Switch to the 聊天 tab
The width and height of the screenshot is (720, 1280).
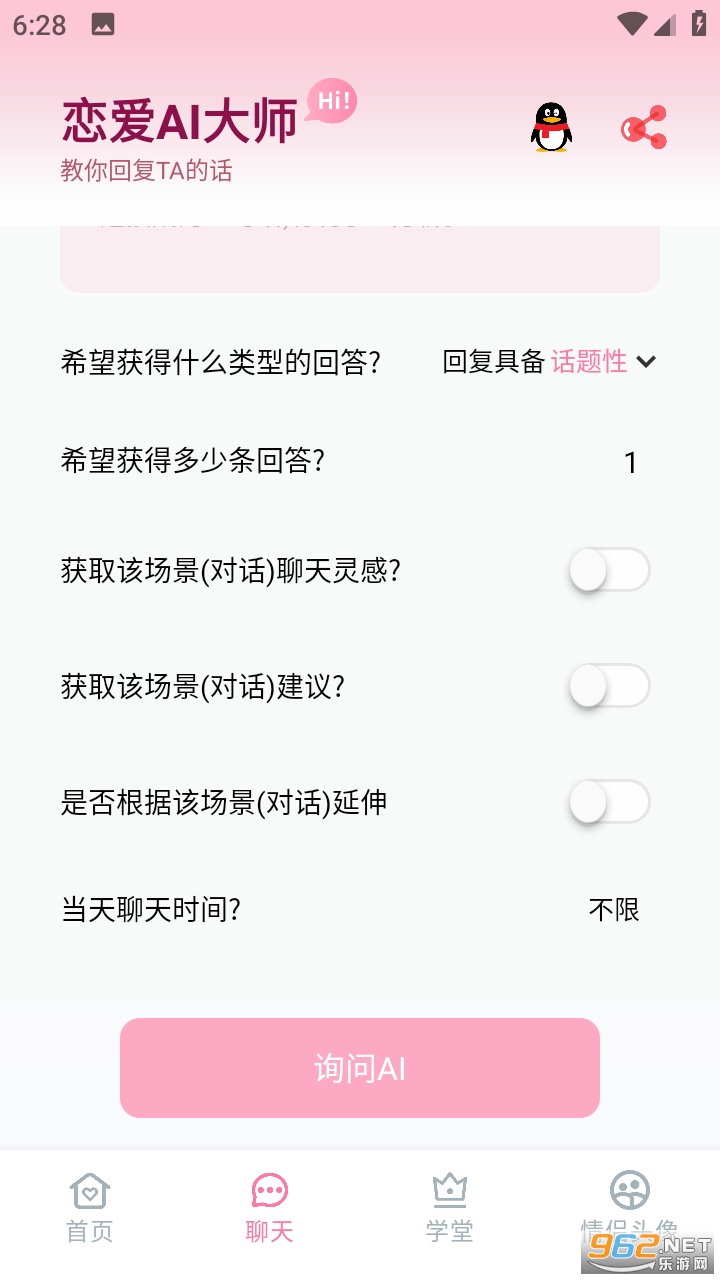[x=270, y=1207]
